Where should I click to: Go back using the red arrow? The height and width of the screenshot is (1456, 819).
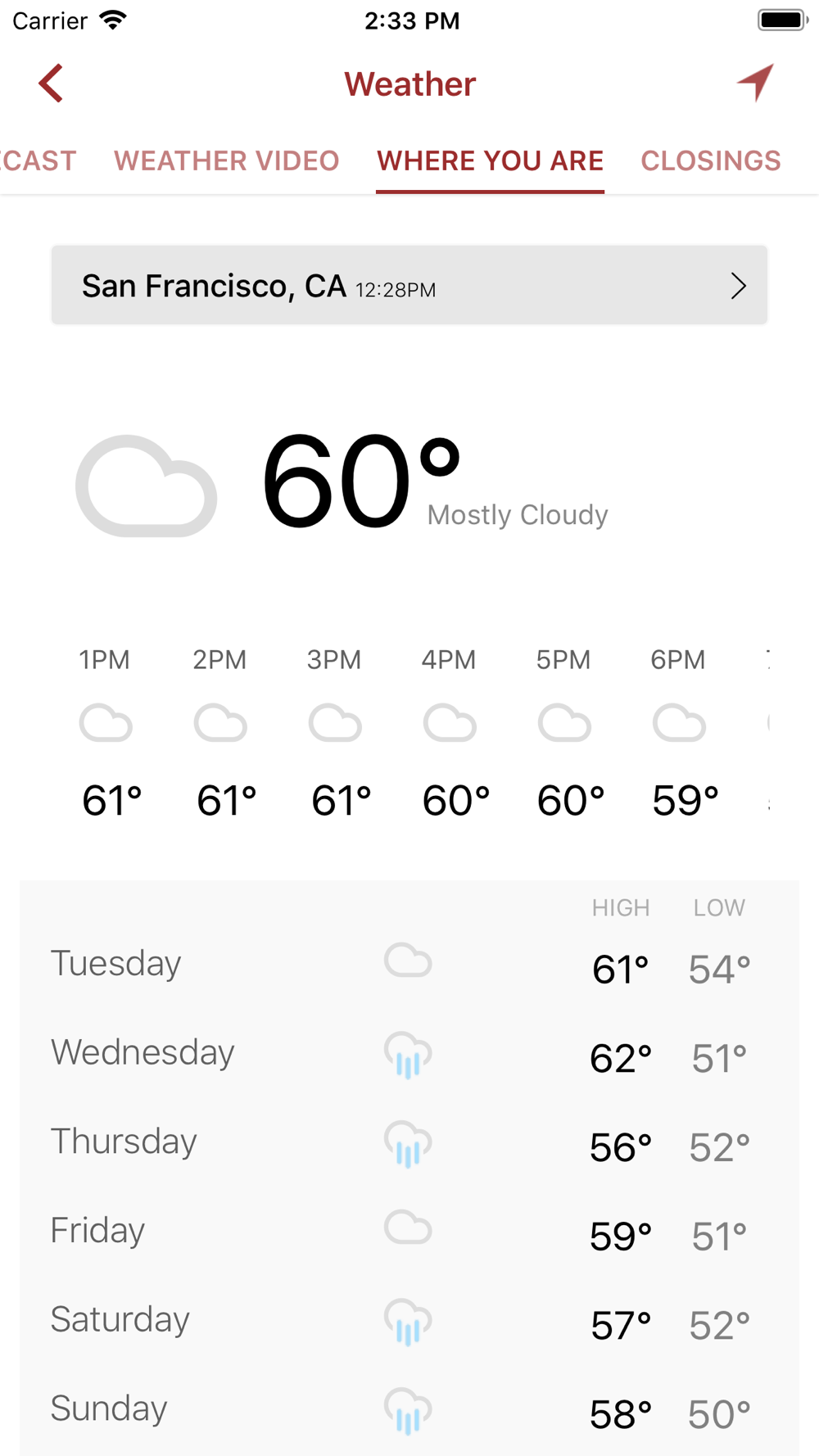(x=51, y=84)
